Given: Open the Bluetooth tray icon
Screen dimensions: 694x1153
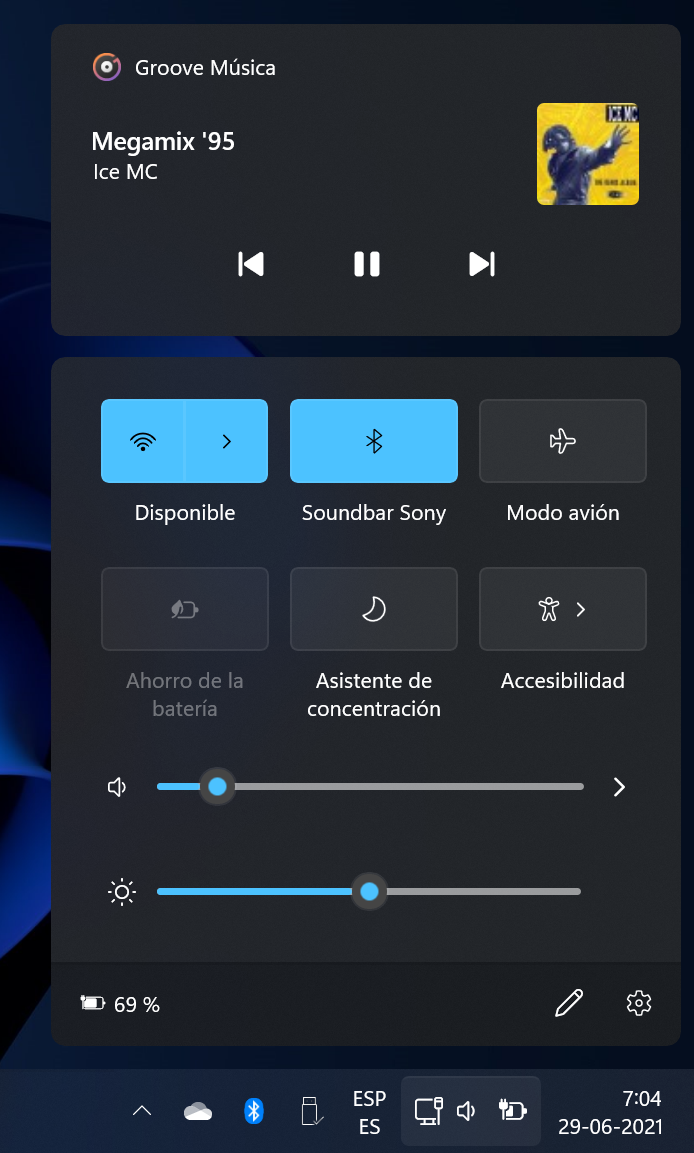Looking at the screenshot, I should [x=254, y=1111].
